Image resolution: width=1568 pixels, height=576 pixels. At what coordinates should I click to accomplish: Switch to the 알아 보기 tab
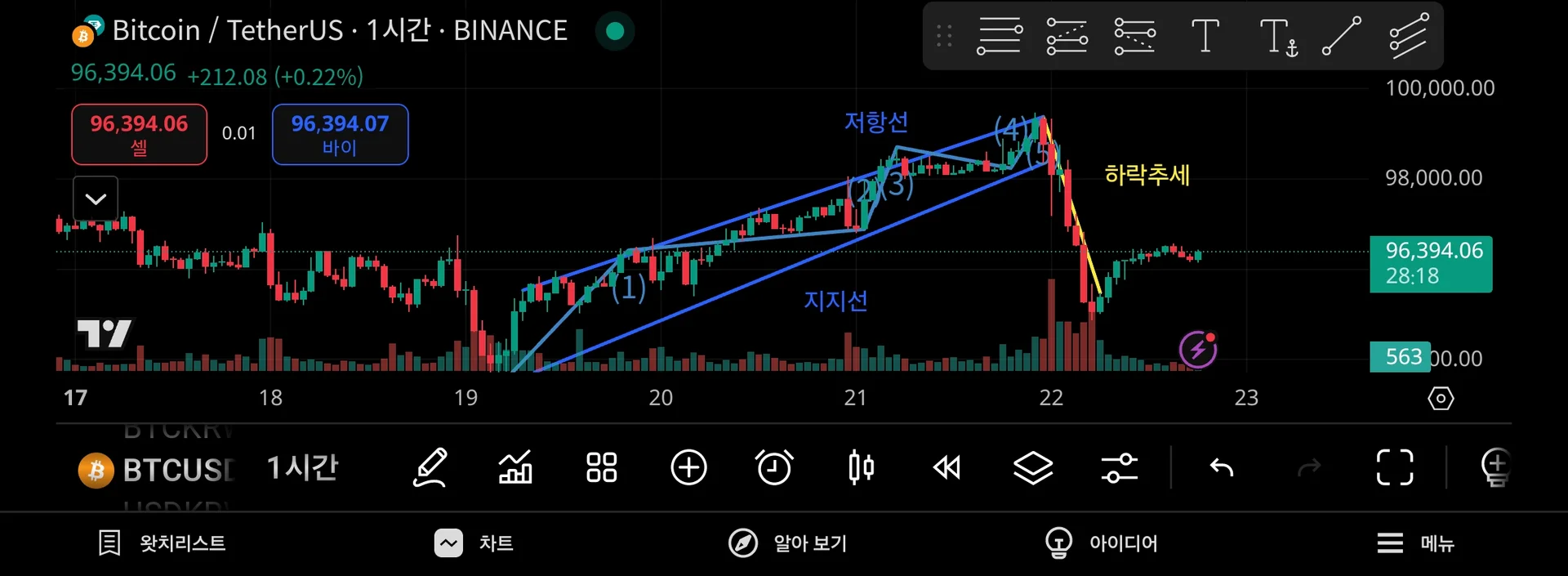(788, 543)
